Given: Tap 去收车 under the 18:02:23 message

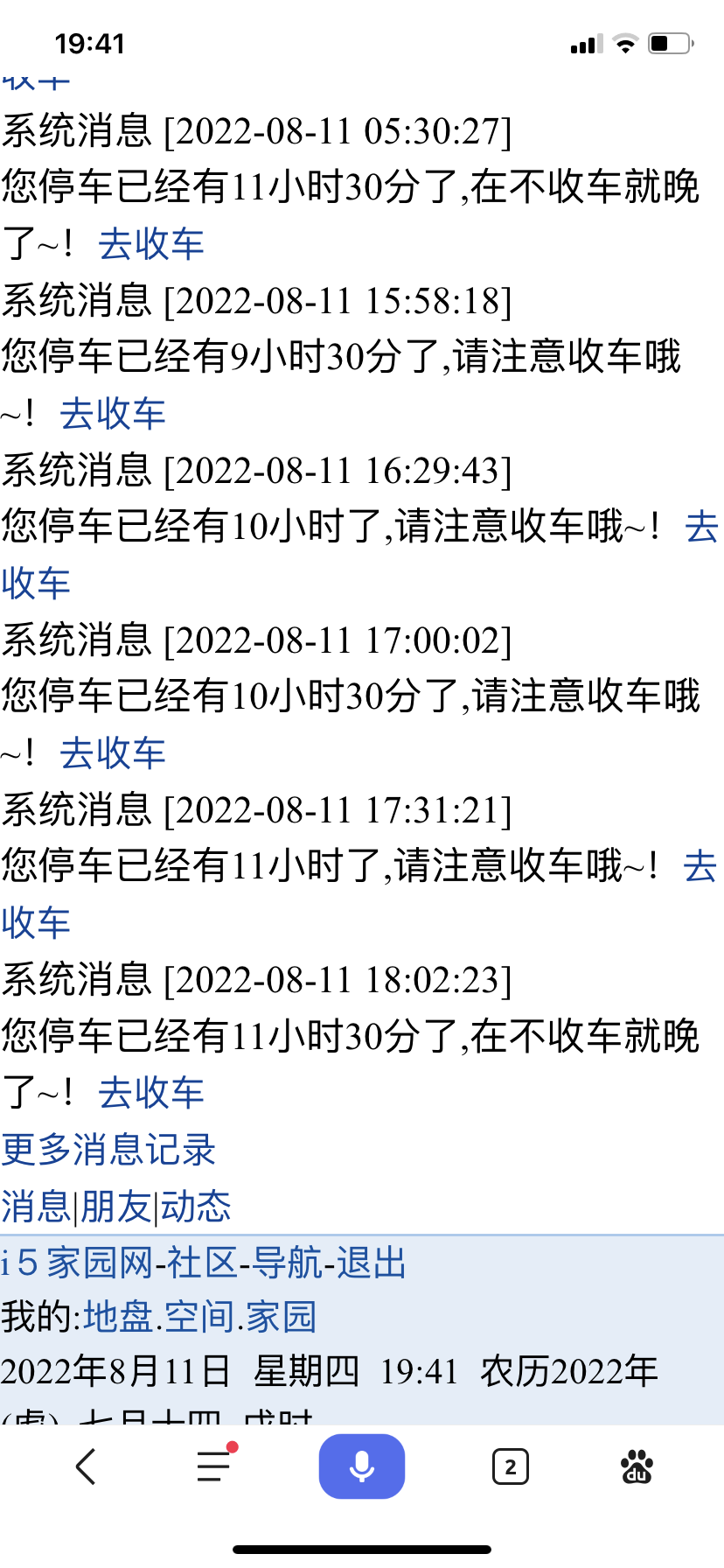Looking at the screenshot, I should 150,1093.
